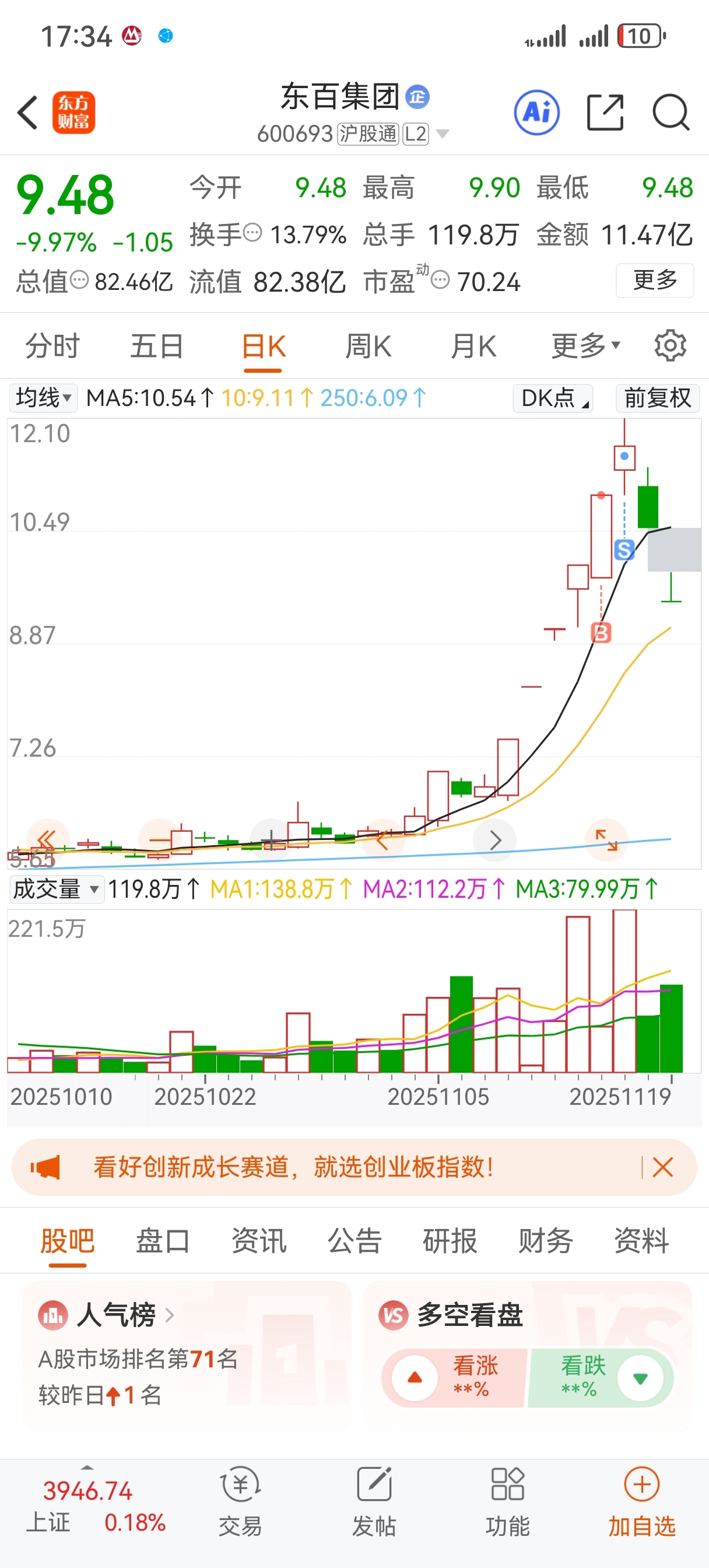Screen dimensions: 709x1568
Task: Tap the 前复权 adjustment button
Action: pos(657,398)
